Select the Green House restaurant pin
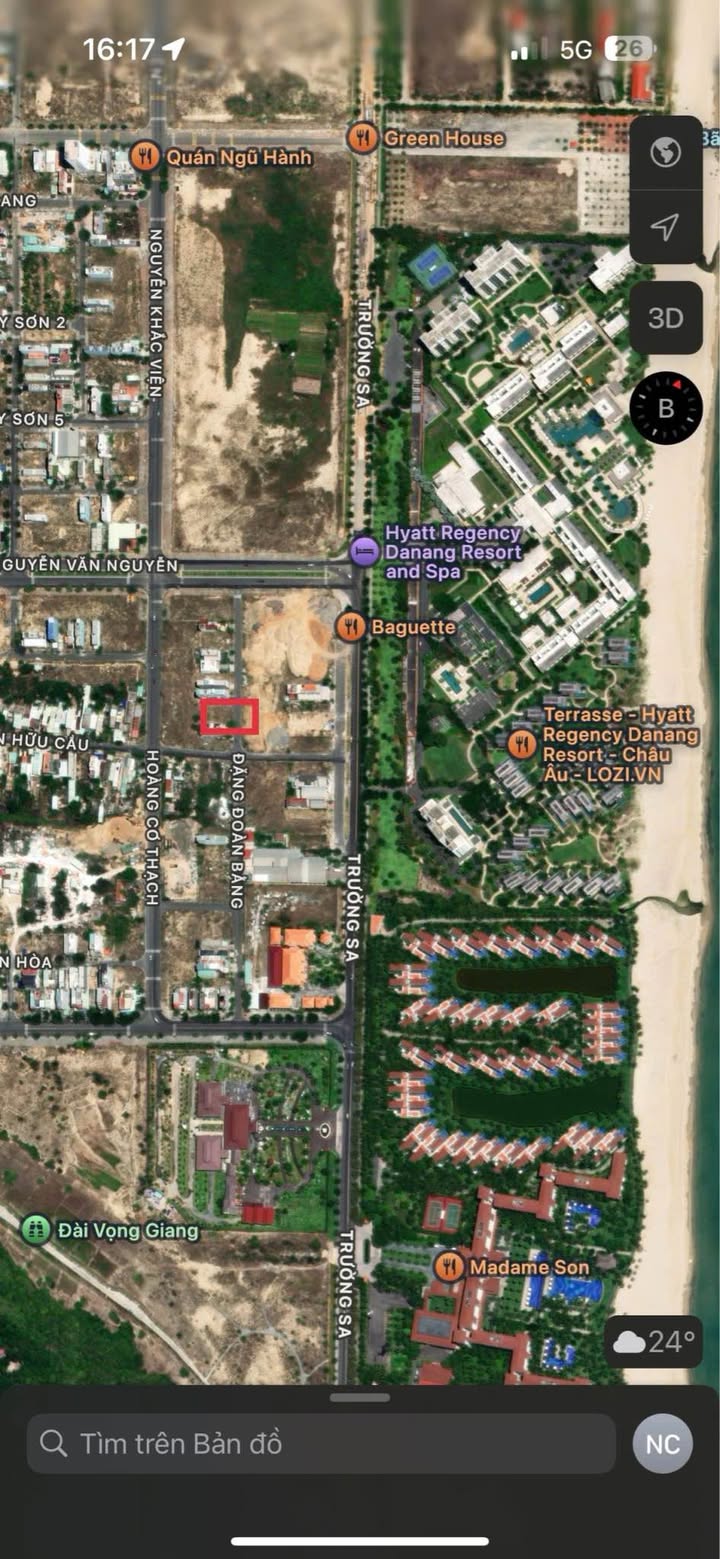 point(363,137)
